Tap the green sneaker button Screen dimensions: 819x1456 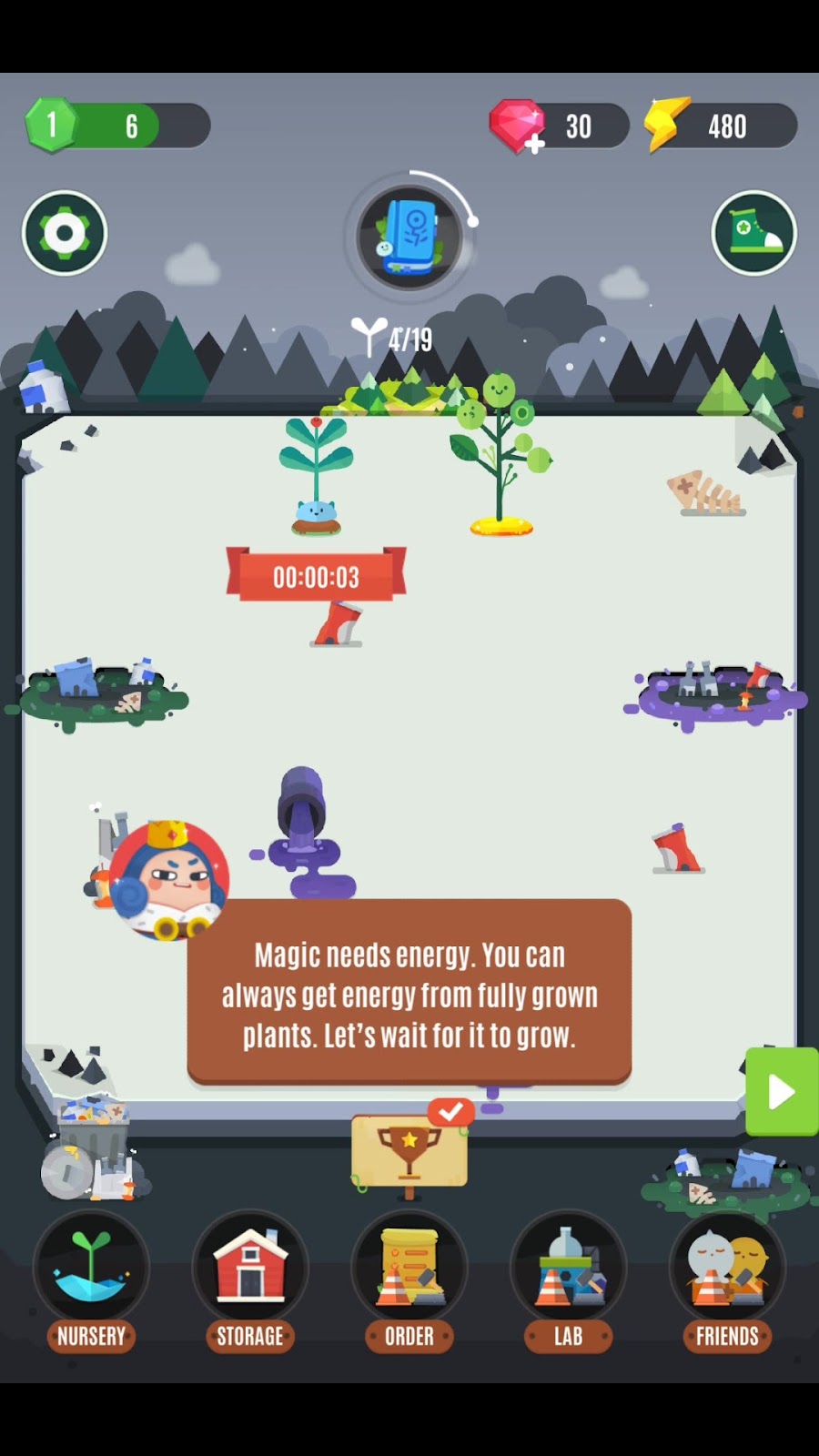[753, 234]
